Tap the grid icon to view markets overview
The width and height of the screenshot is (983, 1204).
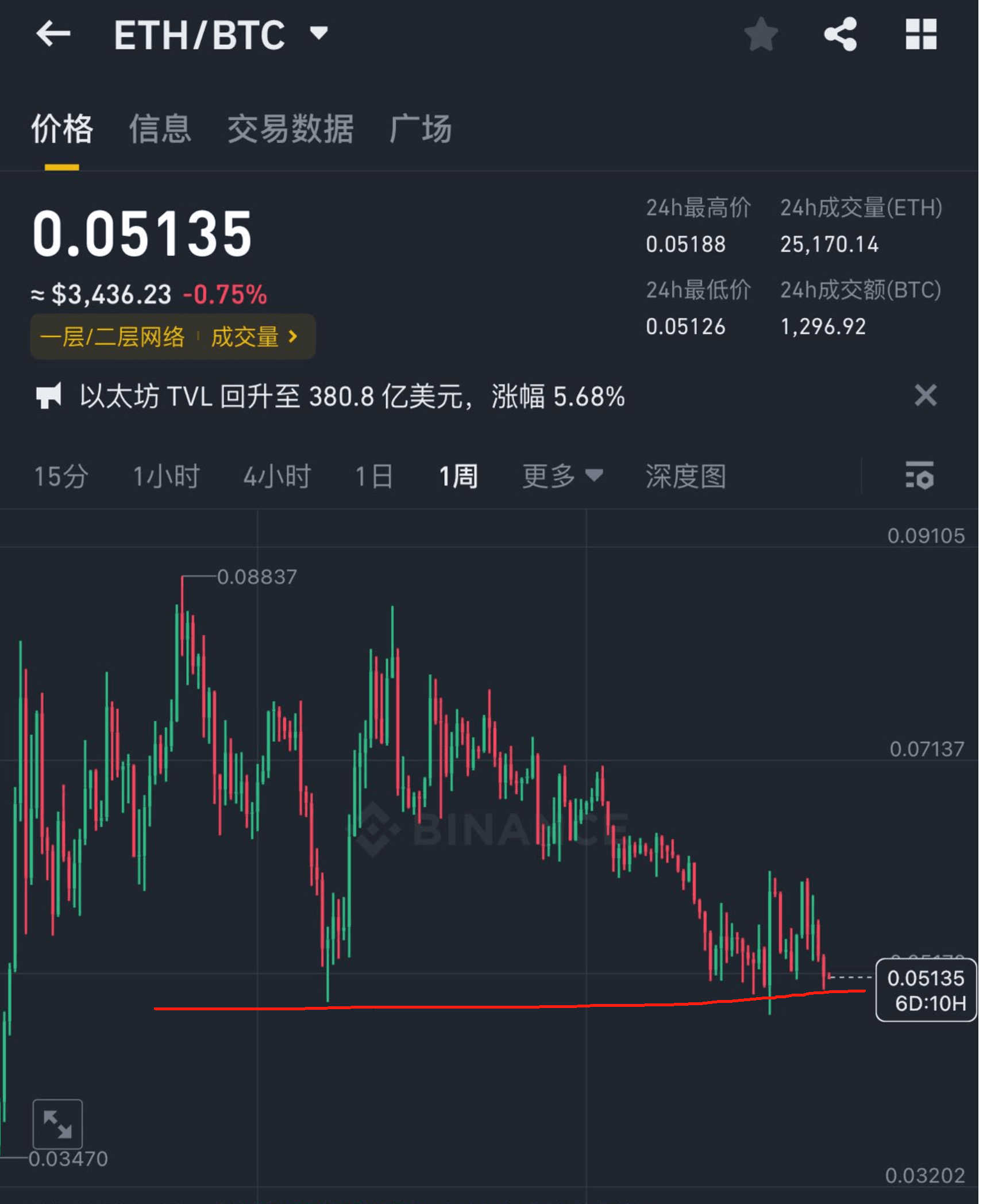[921, 36]
